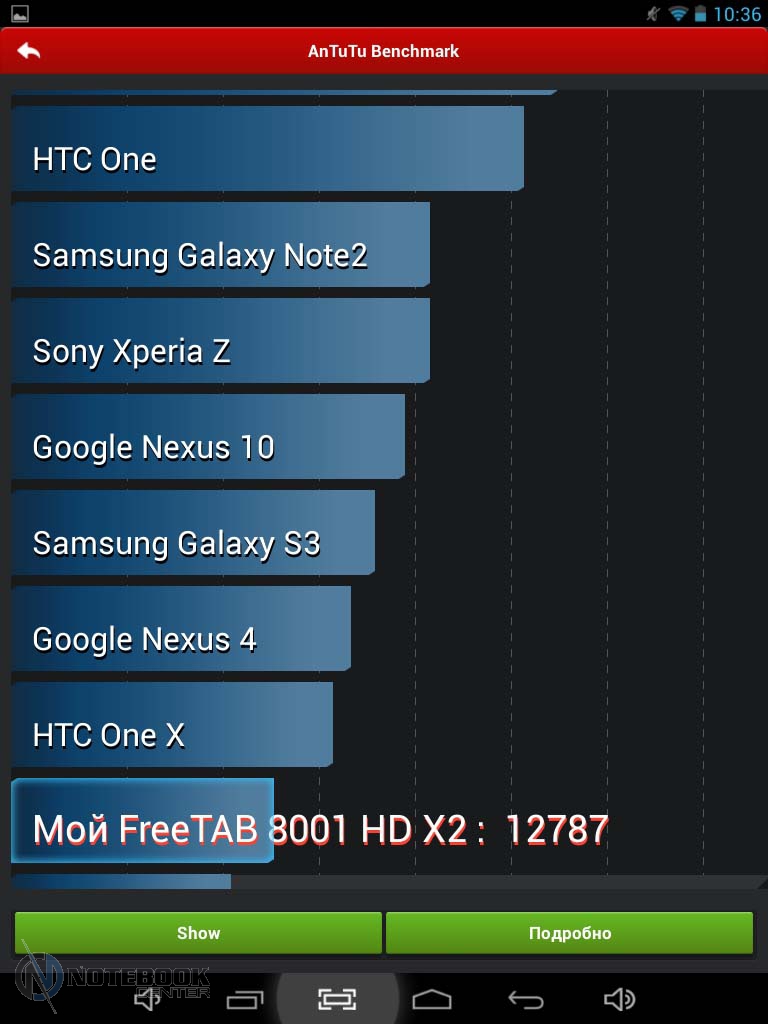The width and height of the screenshot is (768, 1024).
Task: Open details with the Подробно button
Action: pos(570,933)
